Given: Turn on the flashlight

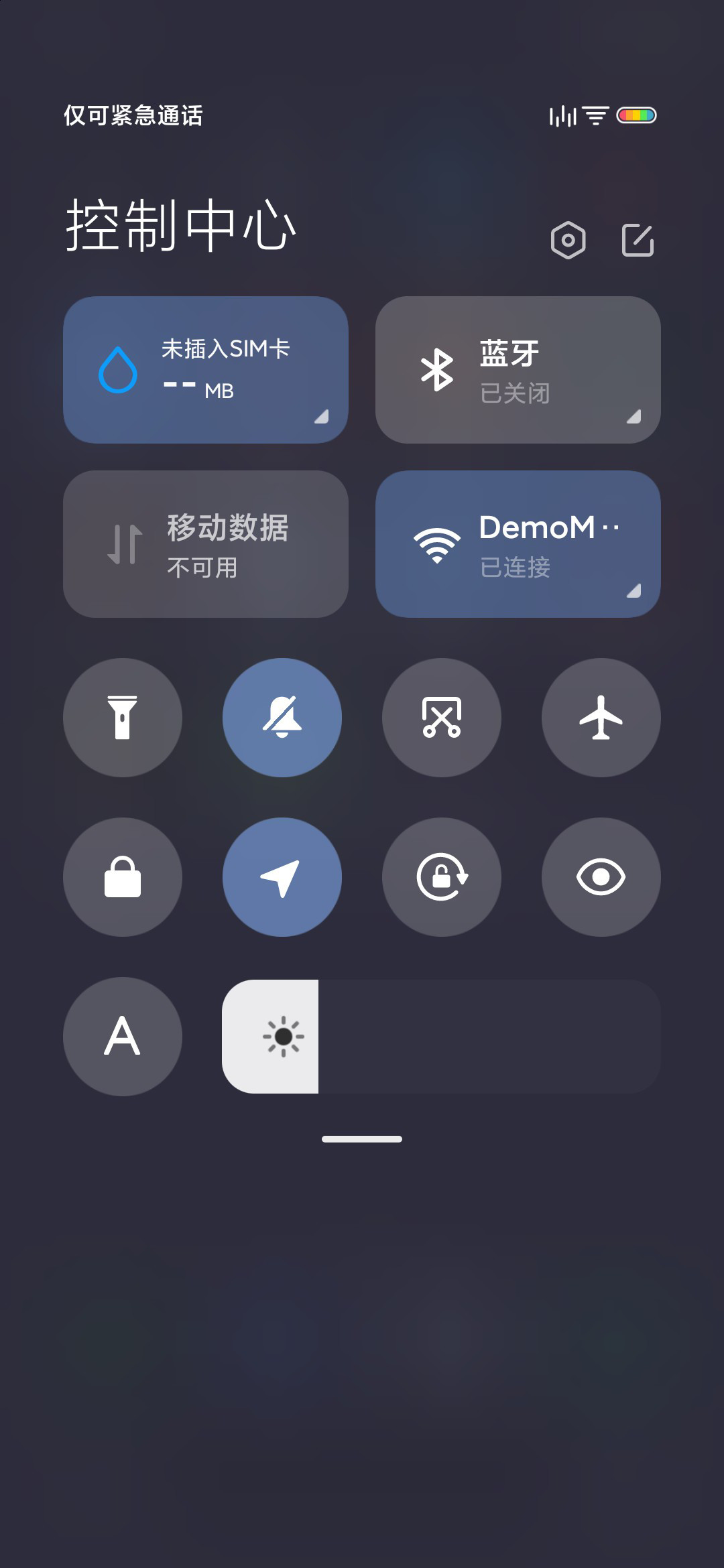Looking at the screenshot, I should (123, 718).
